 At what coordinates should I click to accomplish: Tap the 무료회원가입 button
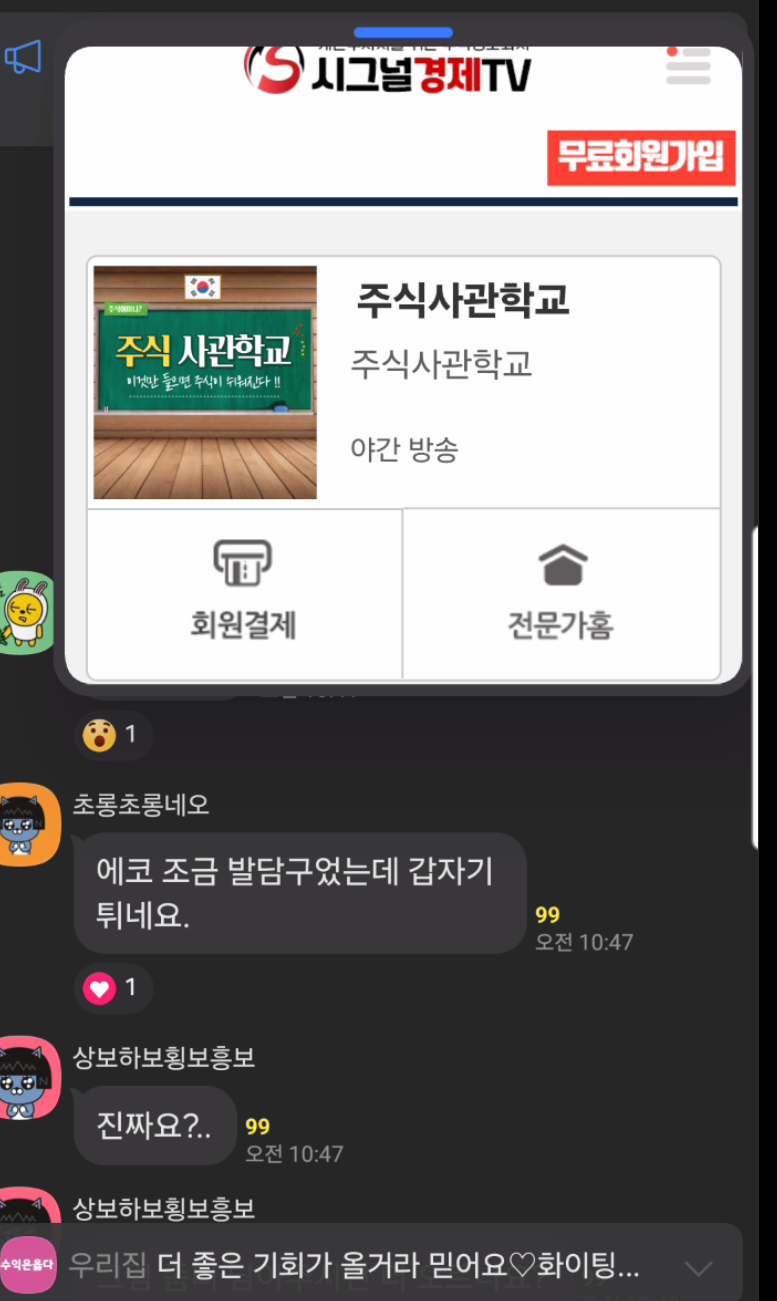point(641,158)
